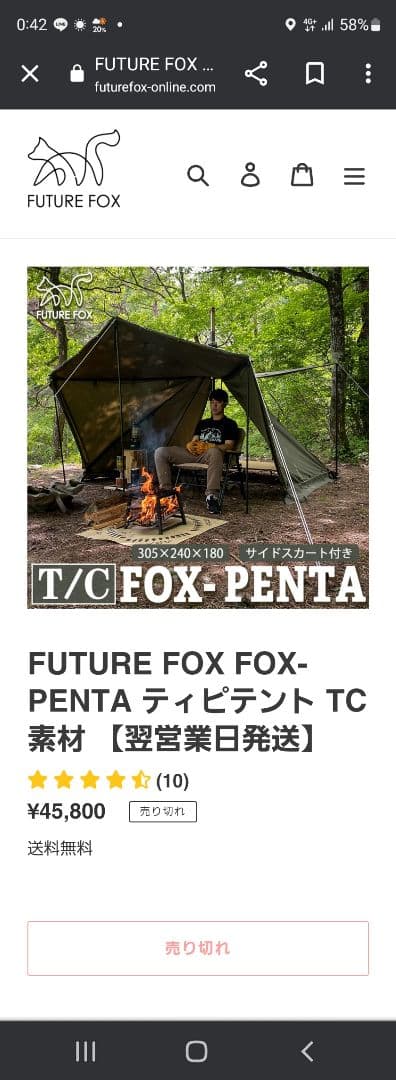Open the account login icon
Screen dimensions: 396x1080
[250, 176]
